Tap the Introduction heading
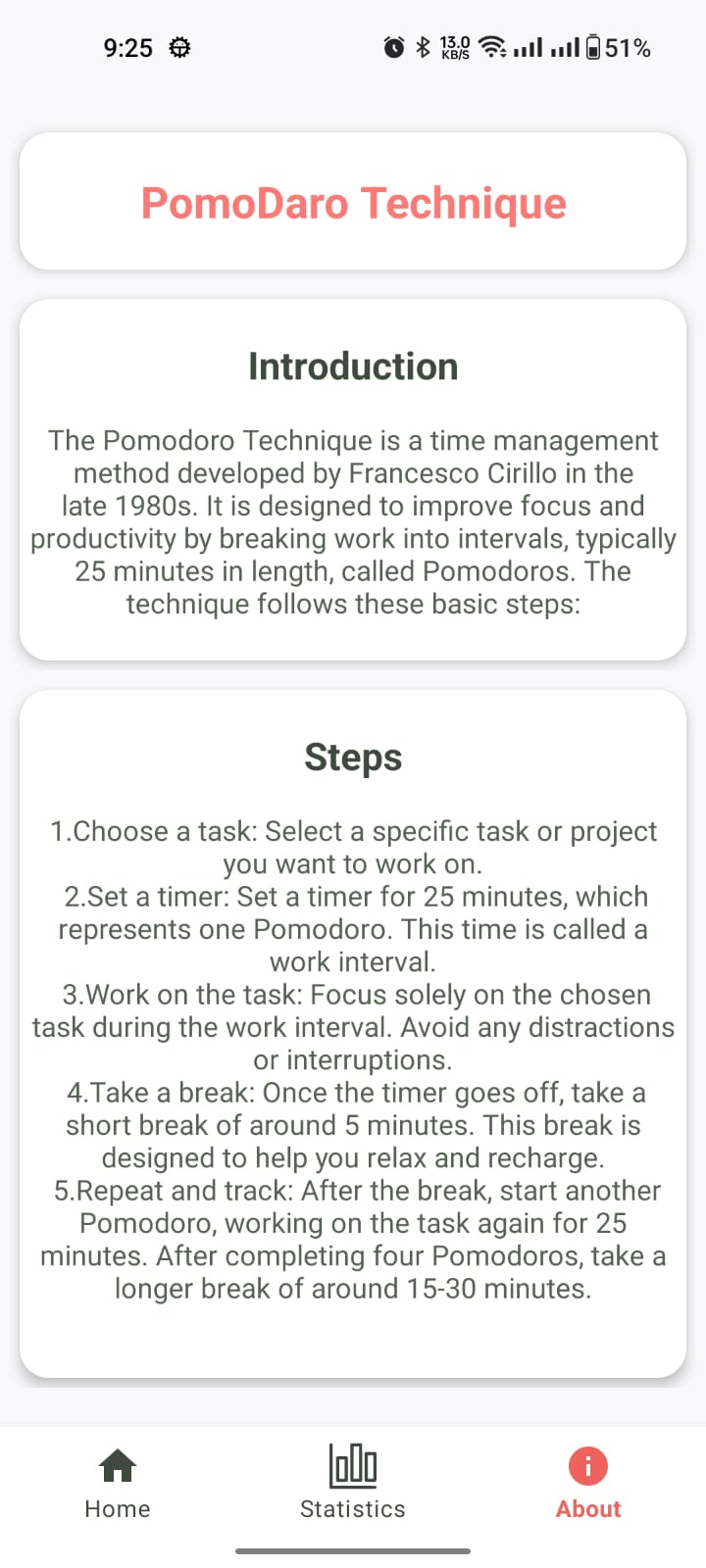 coord(352,366)
